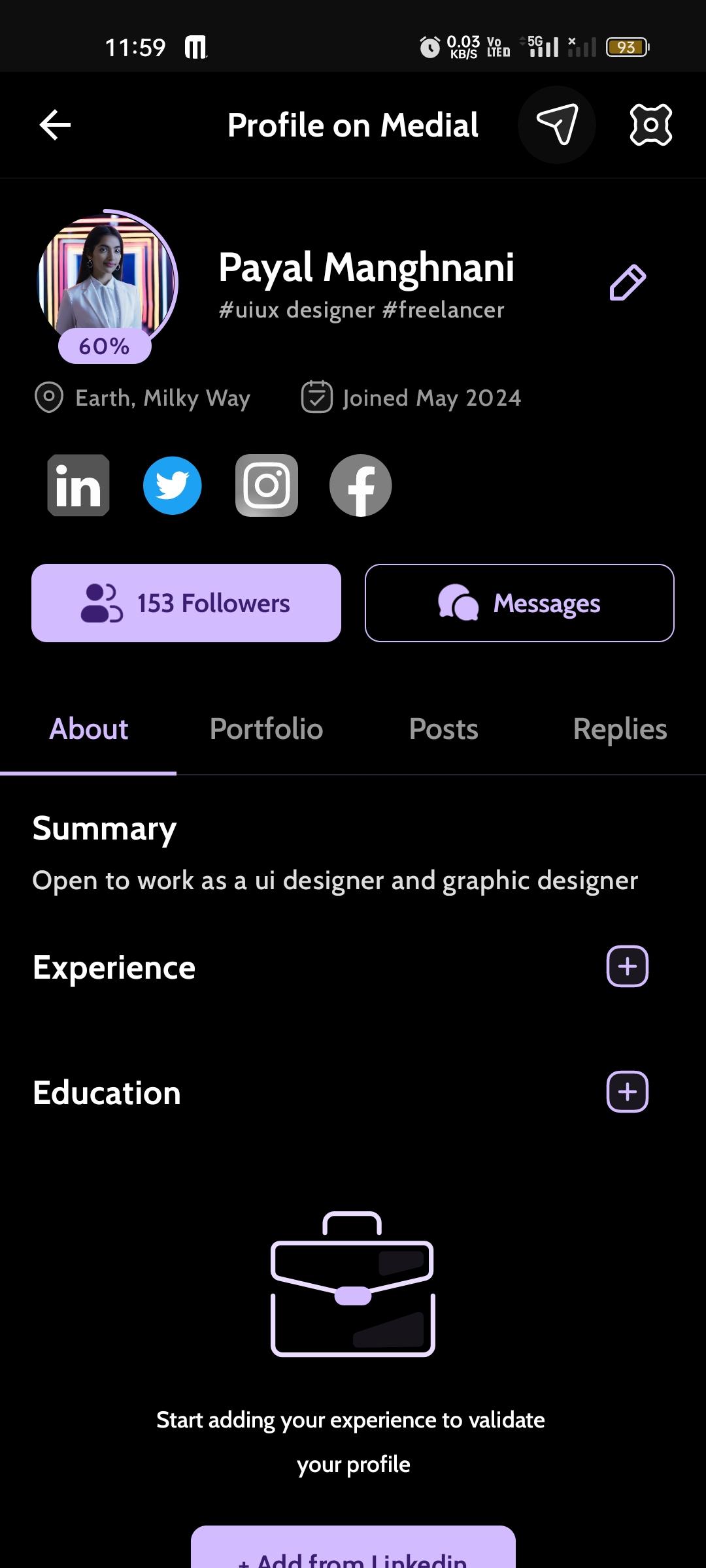Open profile settings gear icon
This screenshot has width=706, height=1568.
point(650,124)
